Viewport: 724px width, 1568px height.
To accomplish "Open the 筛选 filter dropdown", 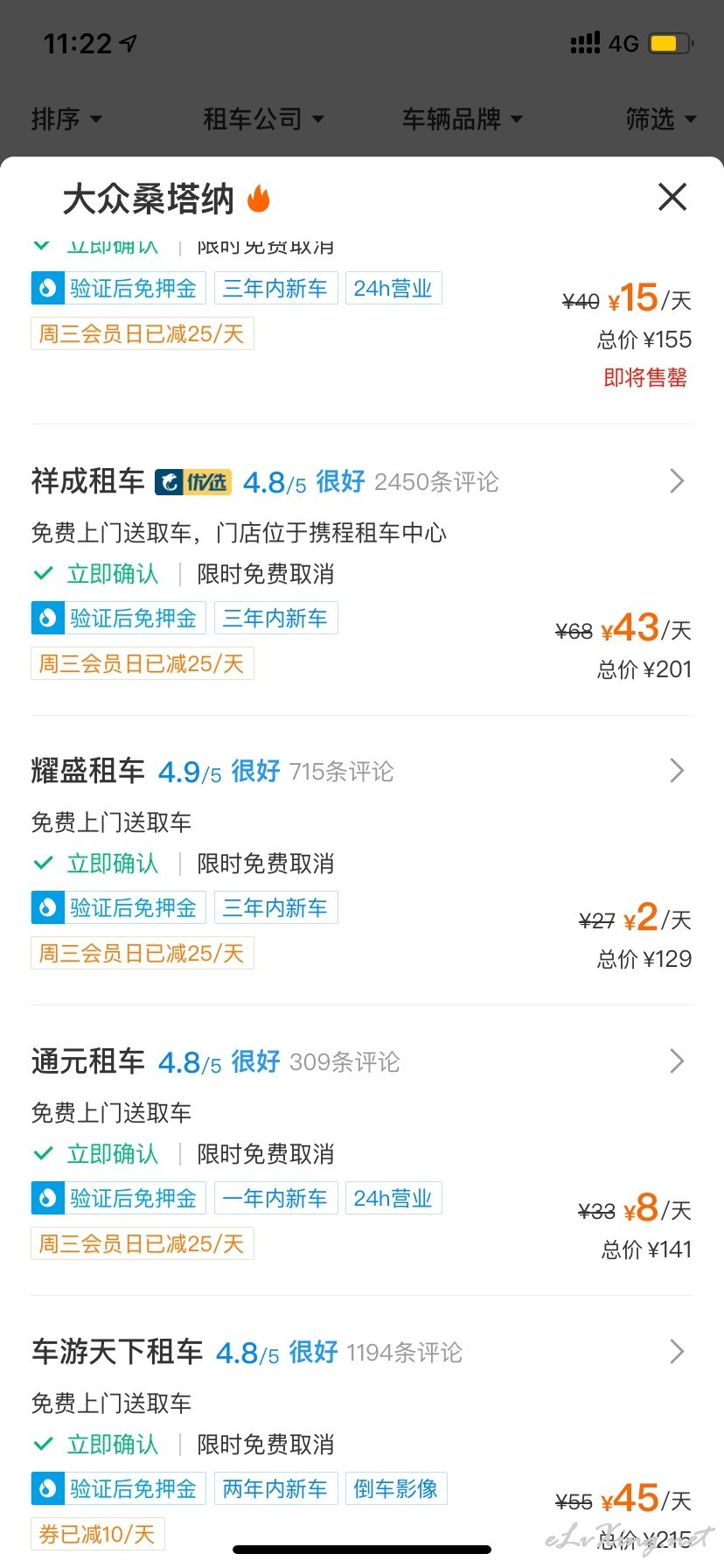I will click(x=661, y=118).
